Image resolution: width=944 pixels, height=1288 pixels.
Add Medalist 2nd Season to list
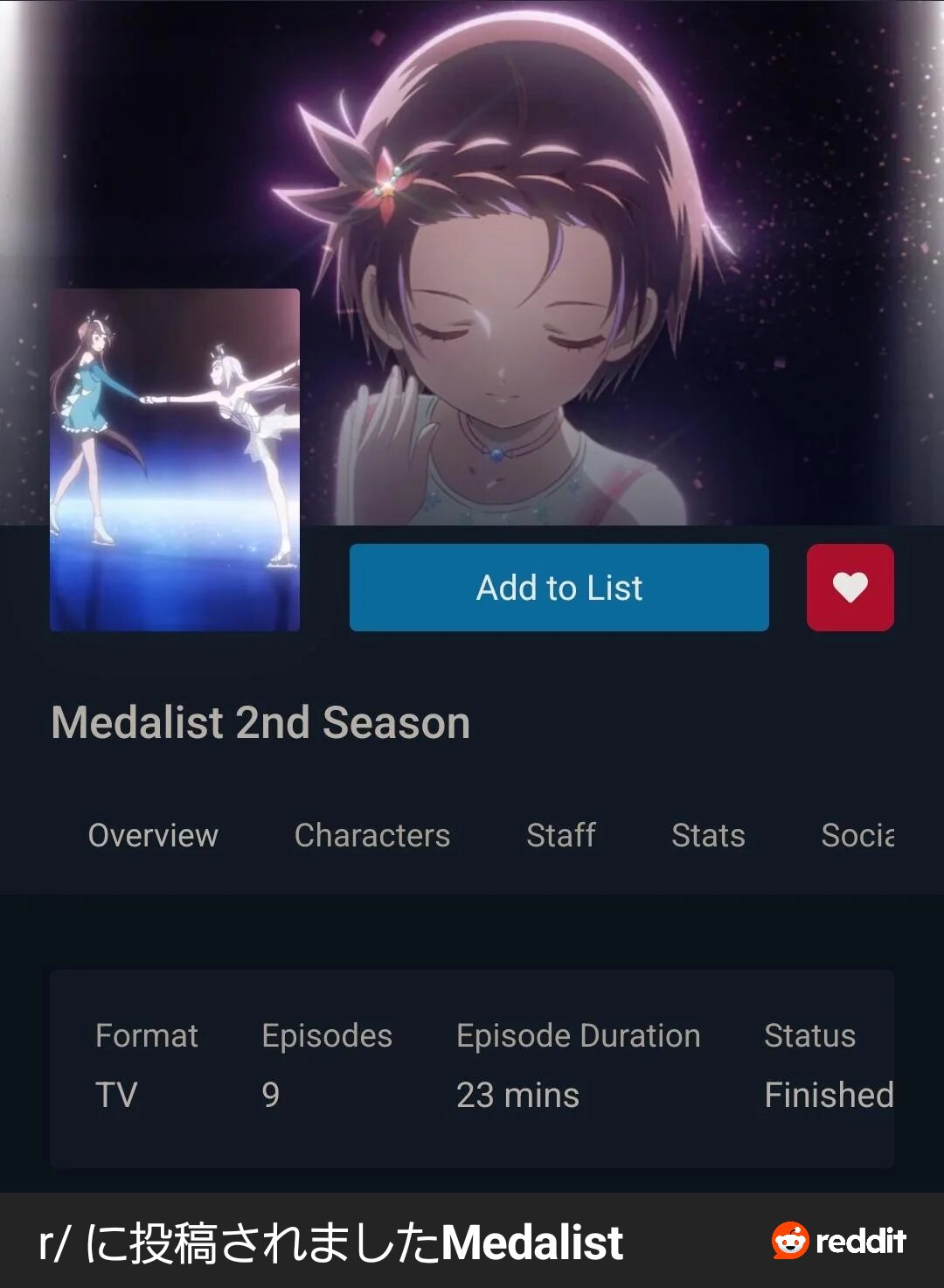tap(559, 588)
